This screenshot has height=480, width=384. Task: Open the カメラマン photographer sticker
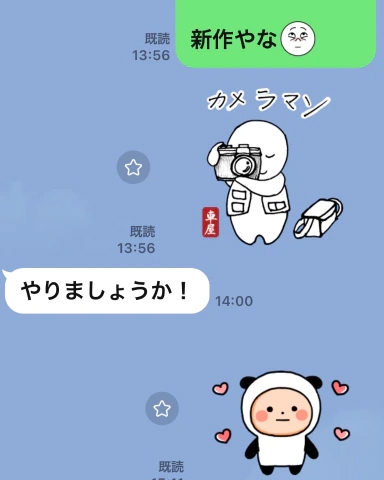(273, 167)
